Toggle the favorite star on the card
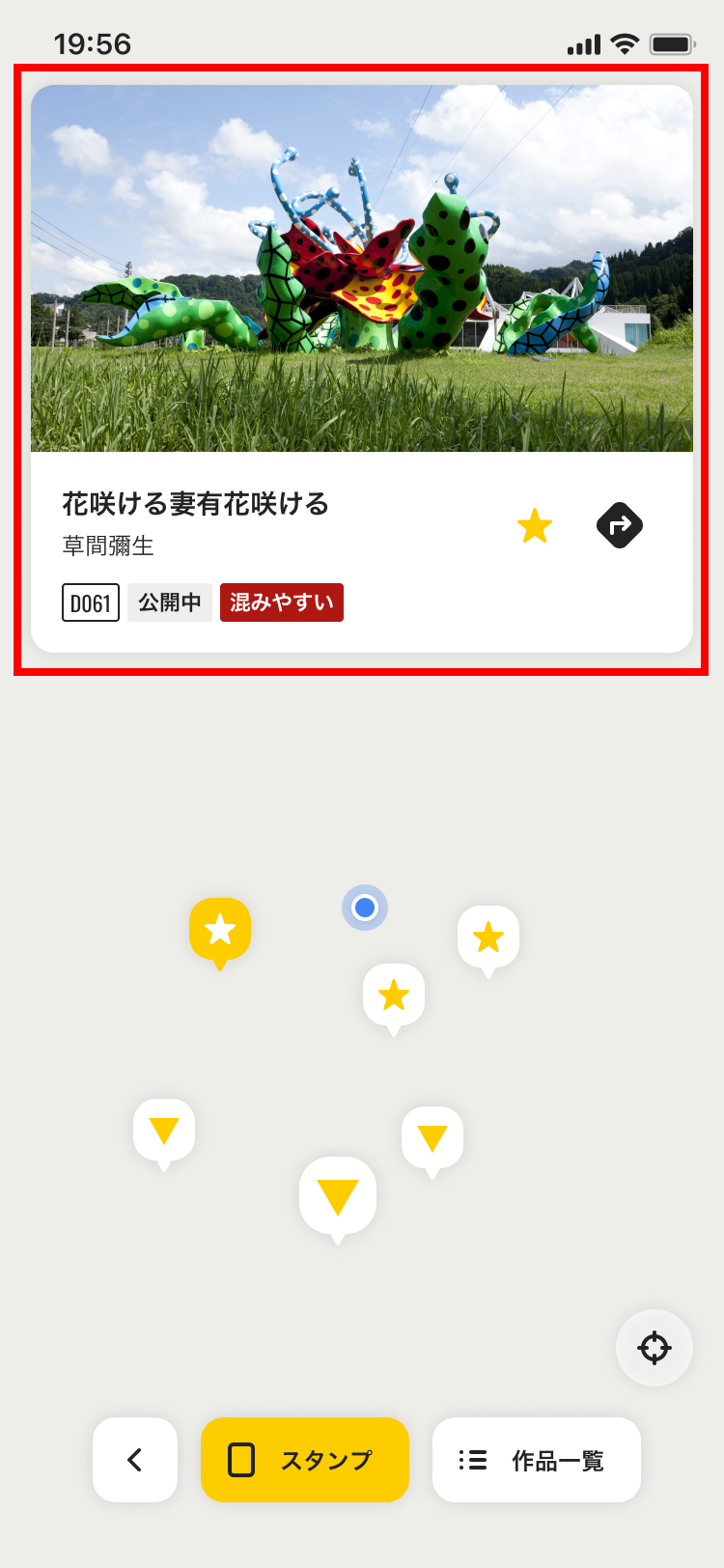The width and height of the screenshot is (724, 1568). (534, 526)
